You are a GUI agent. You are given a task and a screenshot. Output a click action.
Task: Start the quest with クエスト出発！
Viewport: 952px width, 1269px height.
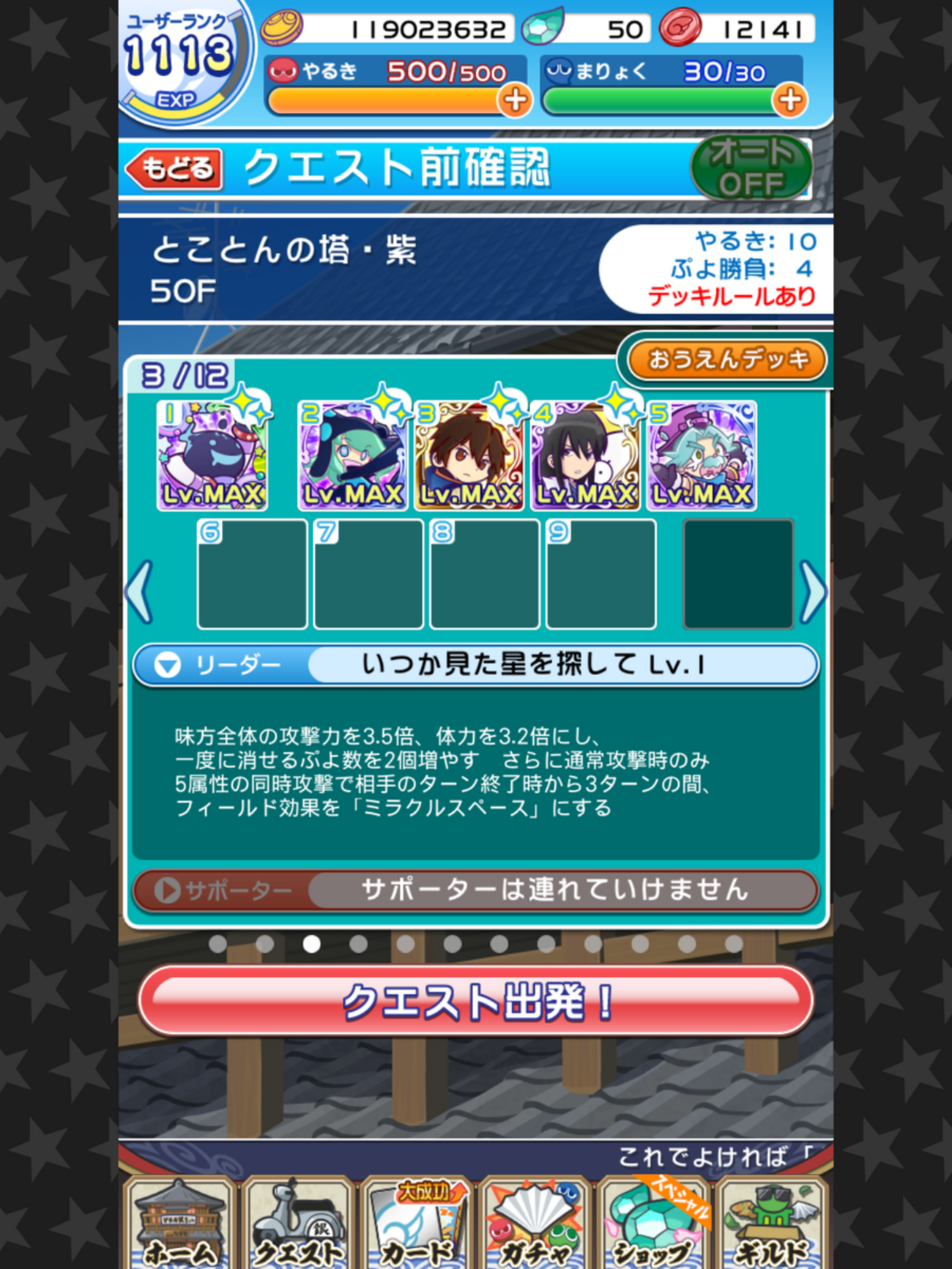point(475,1001)
